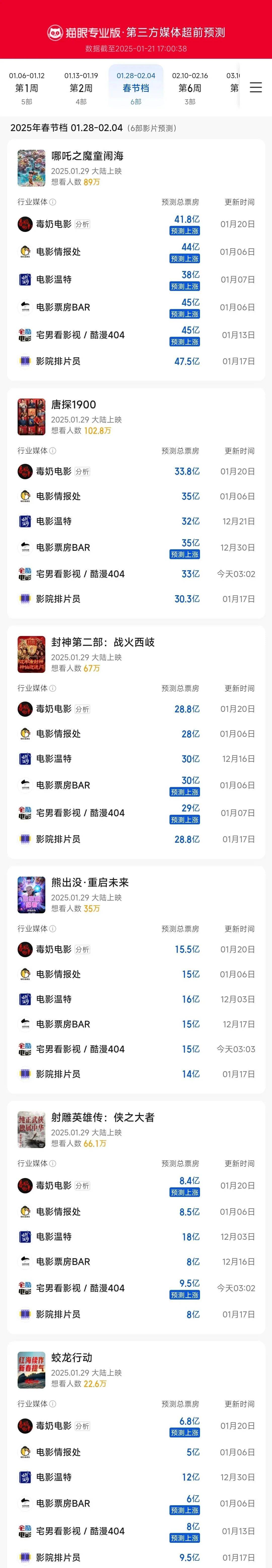This screenshot has width=272, height=1568.
Task: Tap the 行业媒体 info icon under 哪吒之魔童闹海
Action: pos(53,202)
